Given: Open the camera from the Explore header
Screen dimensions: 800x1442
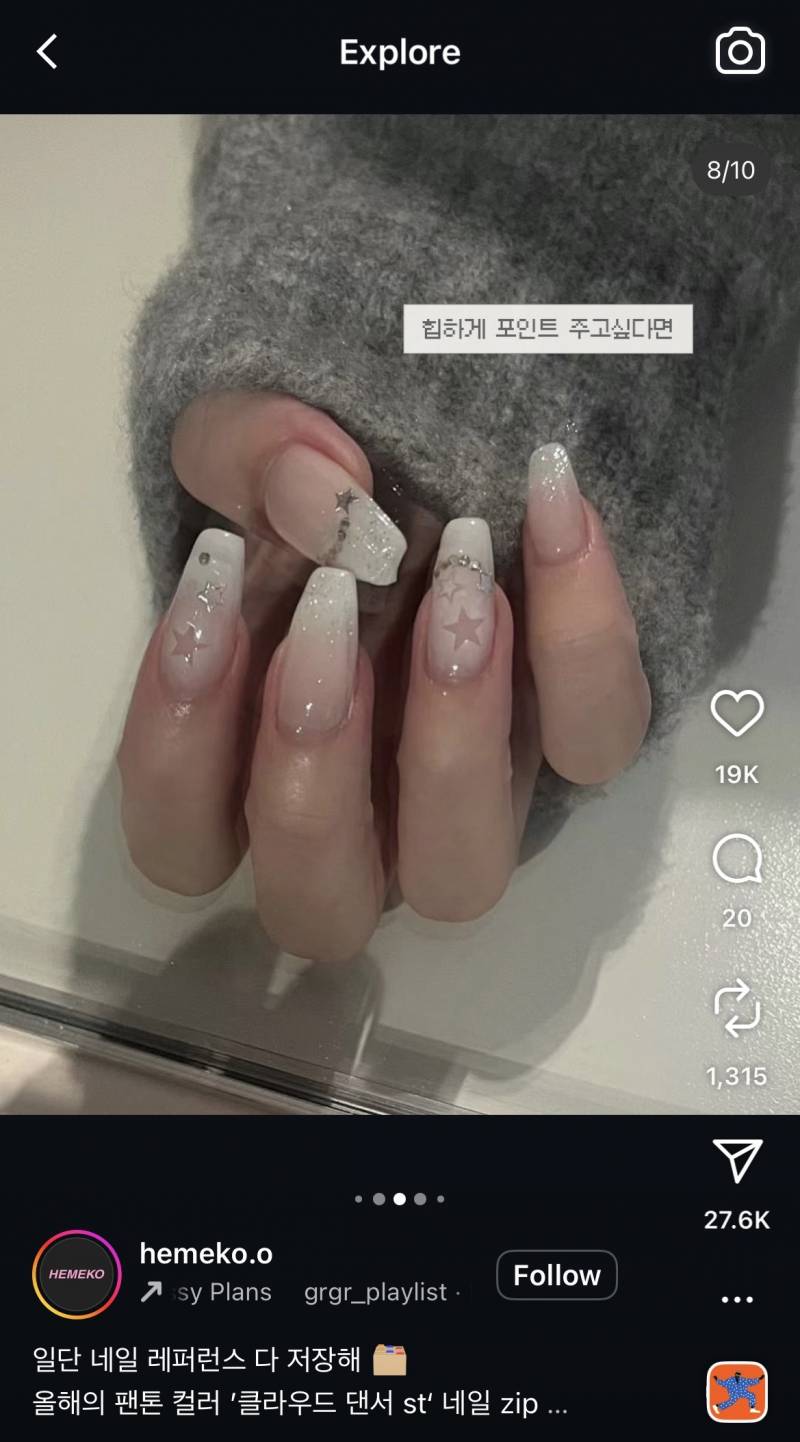Looking at the screenshot, I should coord(740,52).
